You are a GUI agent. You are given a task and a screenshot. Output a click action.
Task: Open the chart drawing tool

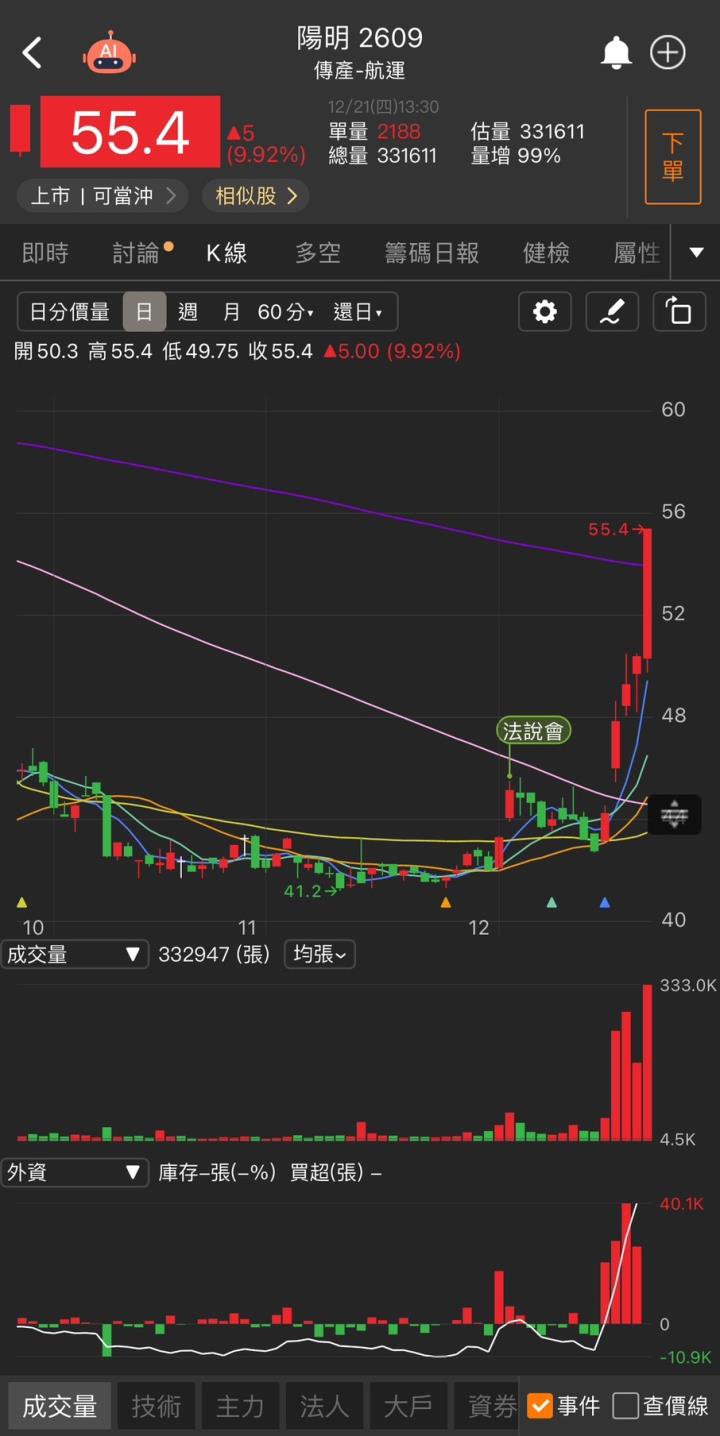click(612, 312)
